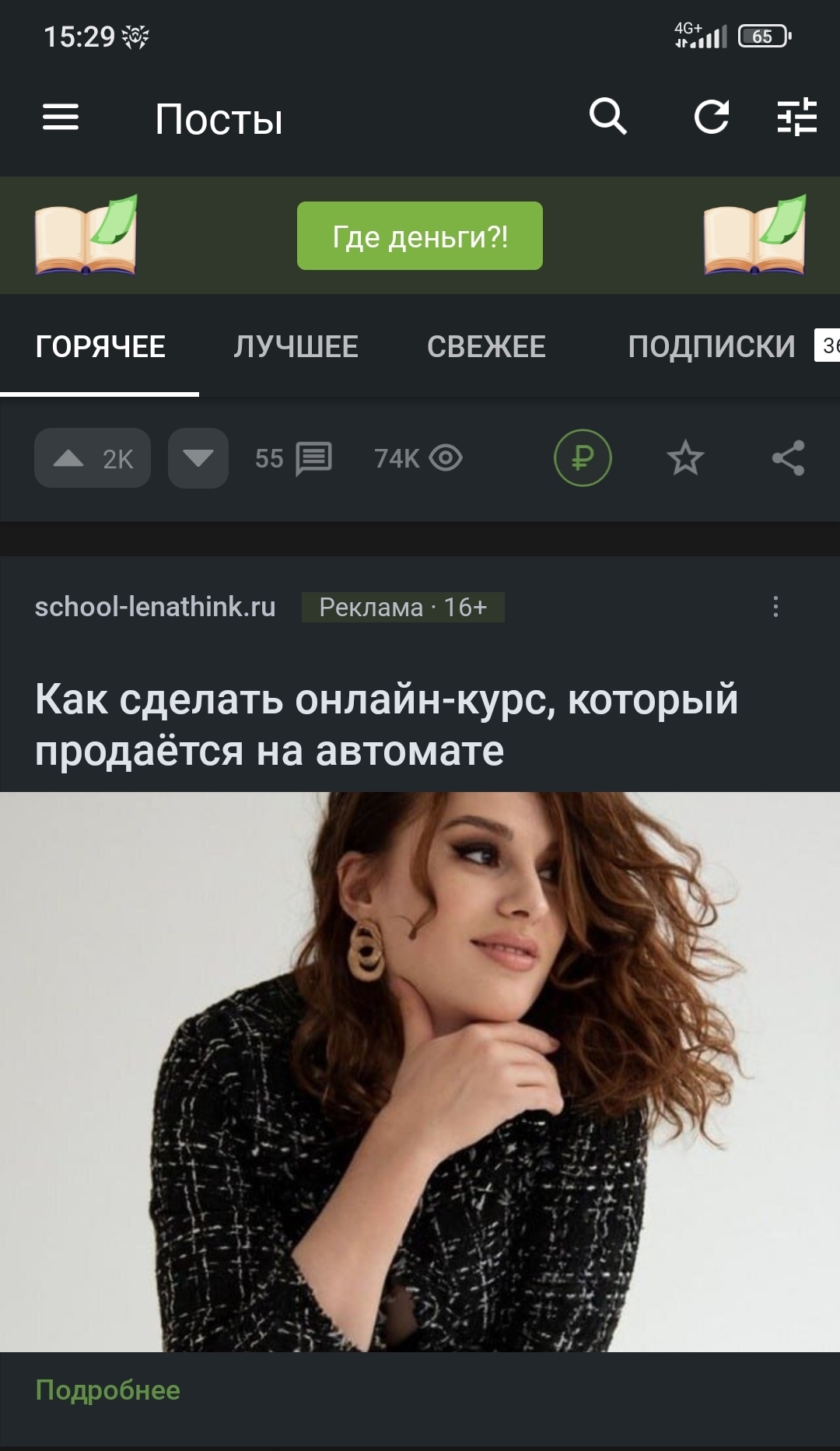Open the 55 comments

click(293, 458)
